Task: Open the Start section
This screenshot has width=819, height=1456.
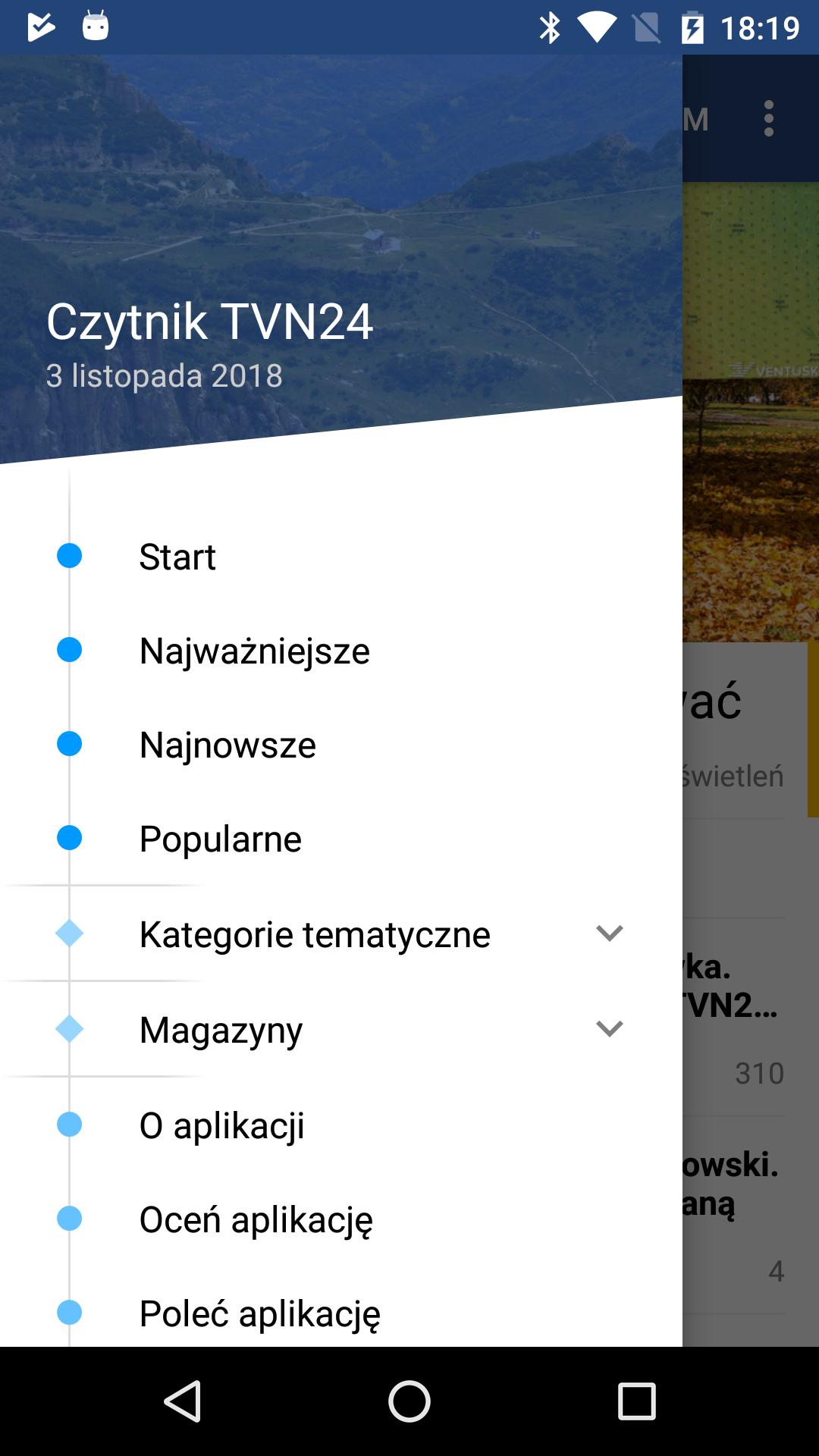Action: coord(178,556)
